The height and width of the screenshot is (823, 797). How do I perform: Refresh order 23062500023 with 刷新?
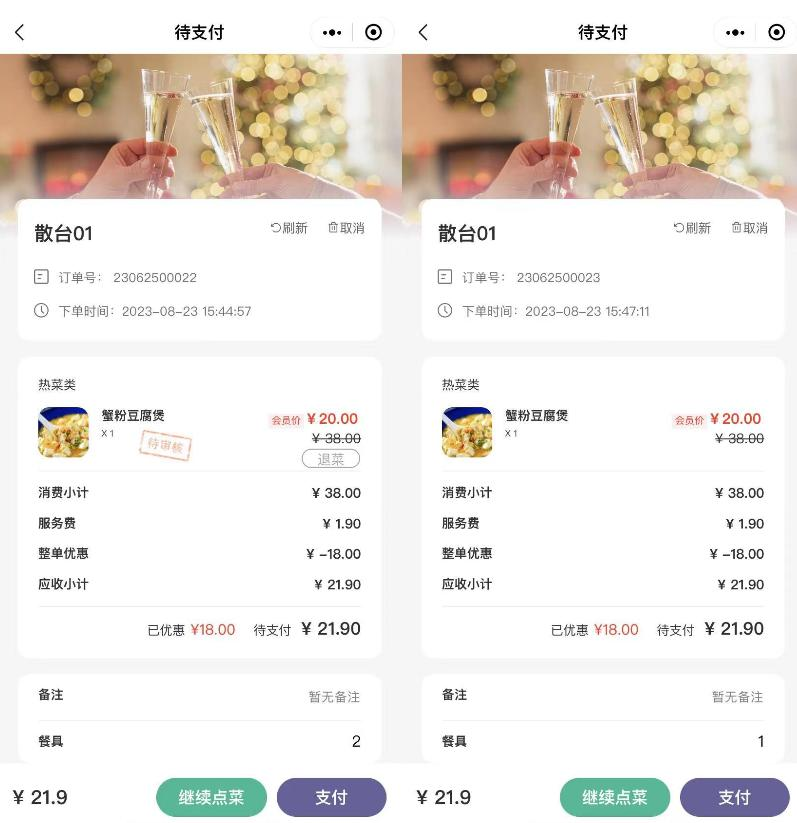(692, 228)
